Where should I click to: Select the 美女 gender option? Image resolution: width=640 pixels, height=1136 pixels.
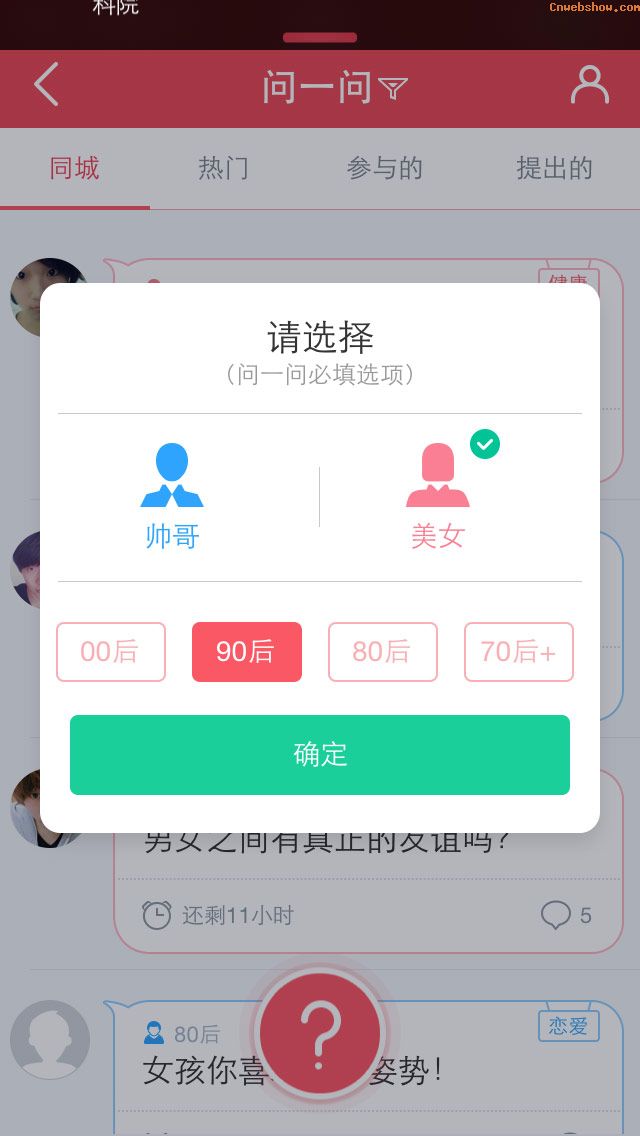pyautogui.click(x=438, y=495)
